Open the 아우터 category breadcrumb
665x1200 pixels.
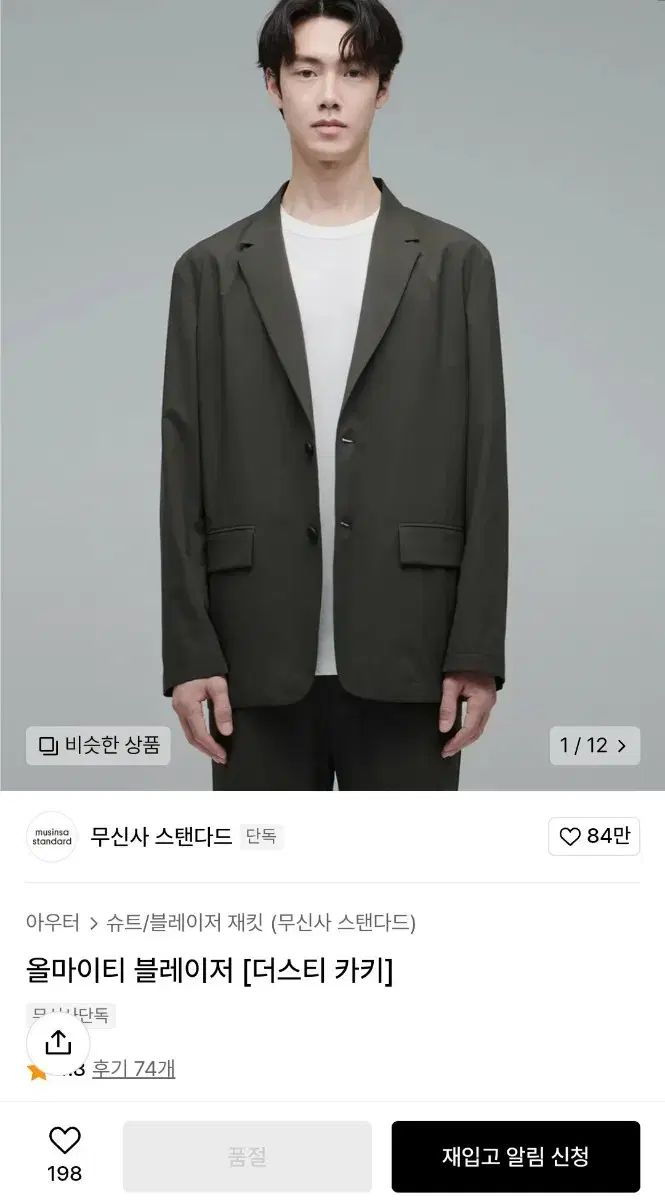(53, 922)
